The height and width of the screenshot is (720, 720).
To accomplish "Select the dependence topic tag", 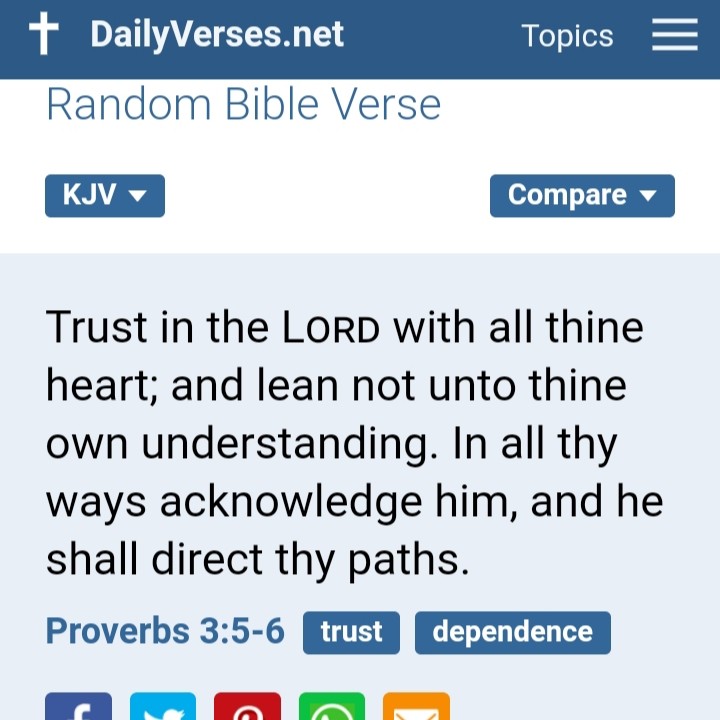I will (x=512, y=632).
